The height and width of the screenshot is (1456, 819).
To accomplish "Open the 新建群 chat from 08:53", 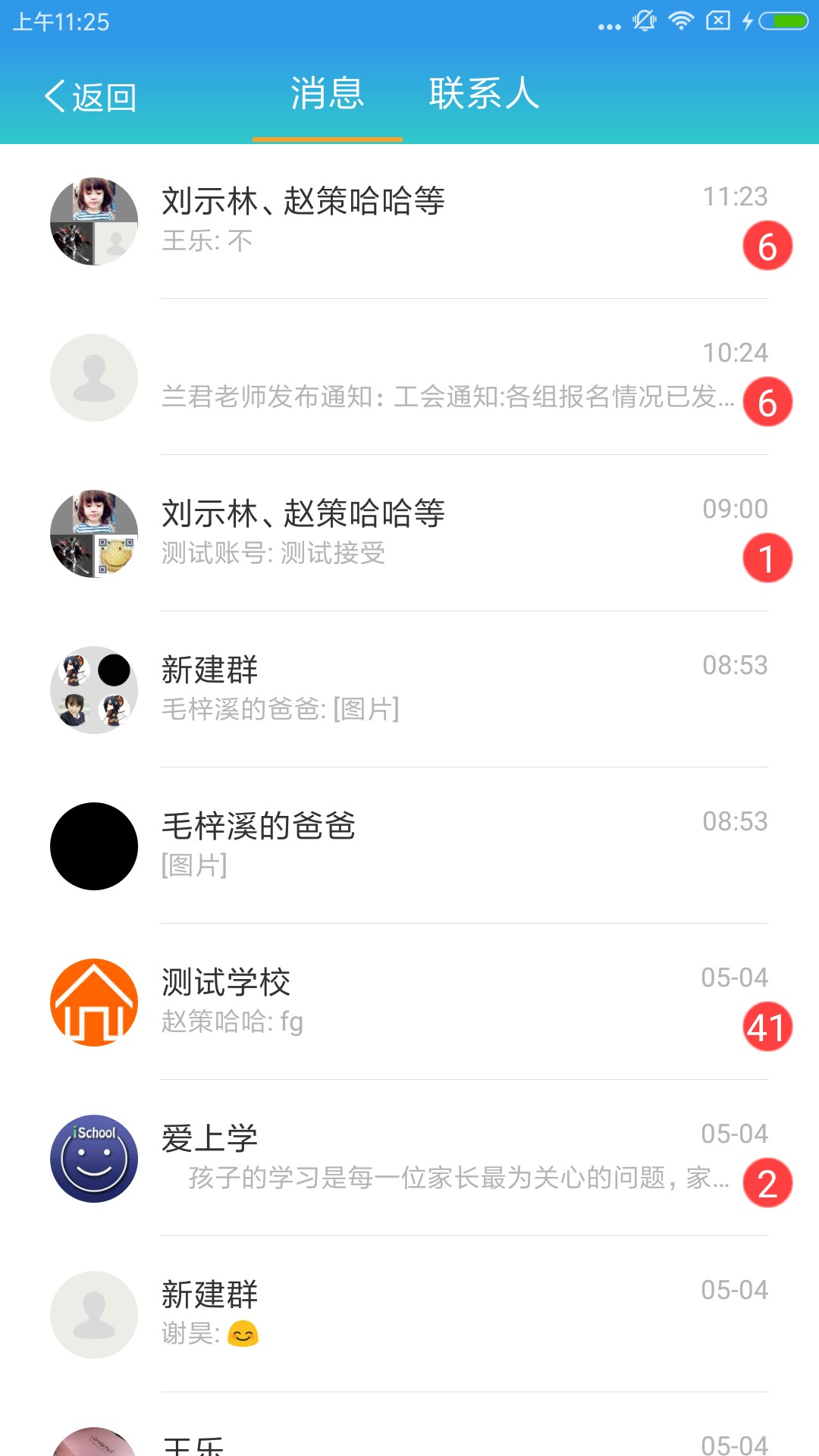I will click(409, 689).
